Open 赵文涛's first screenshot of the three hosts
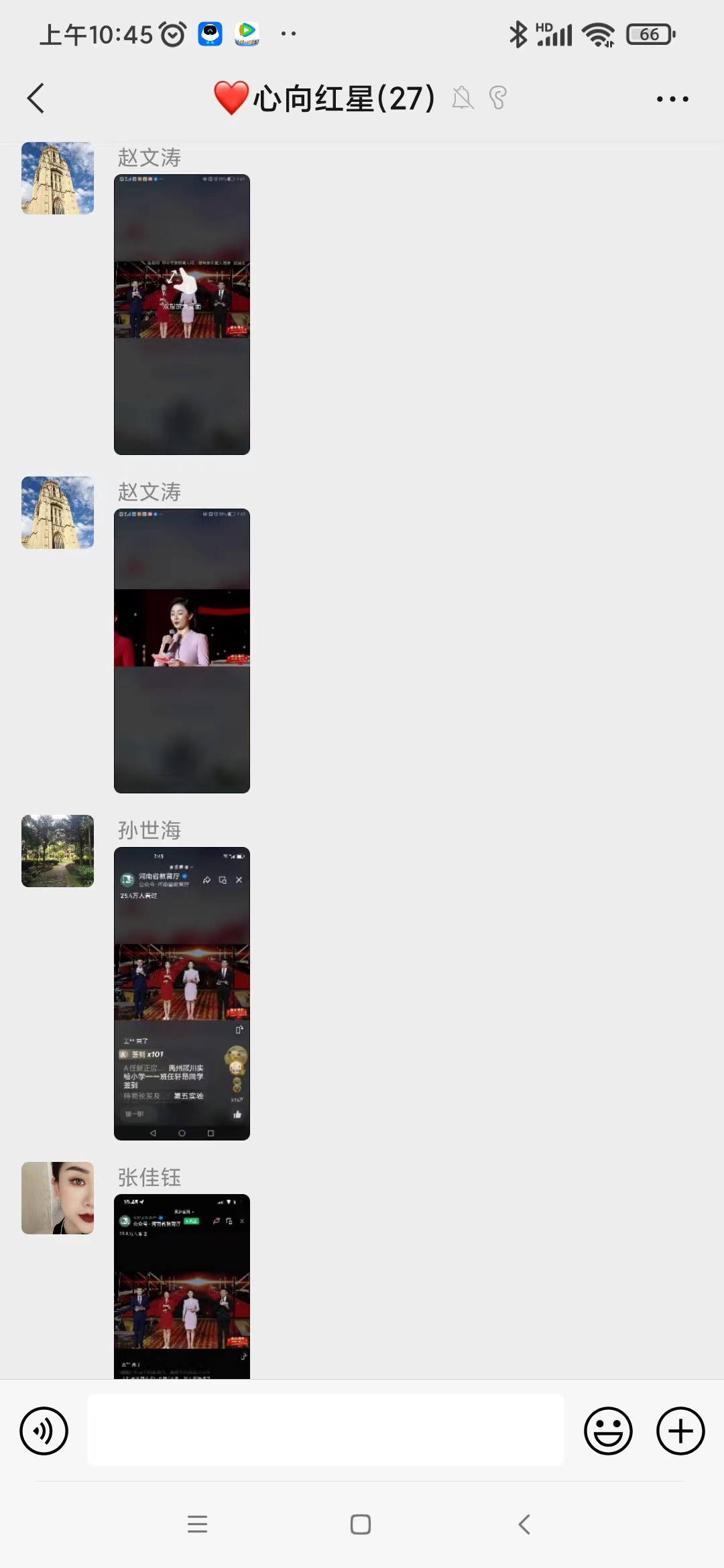 point(182,314)
